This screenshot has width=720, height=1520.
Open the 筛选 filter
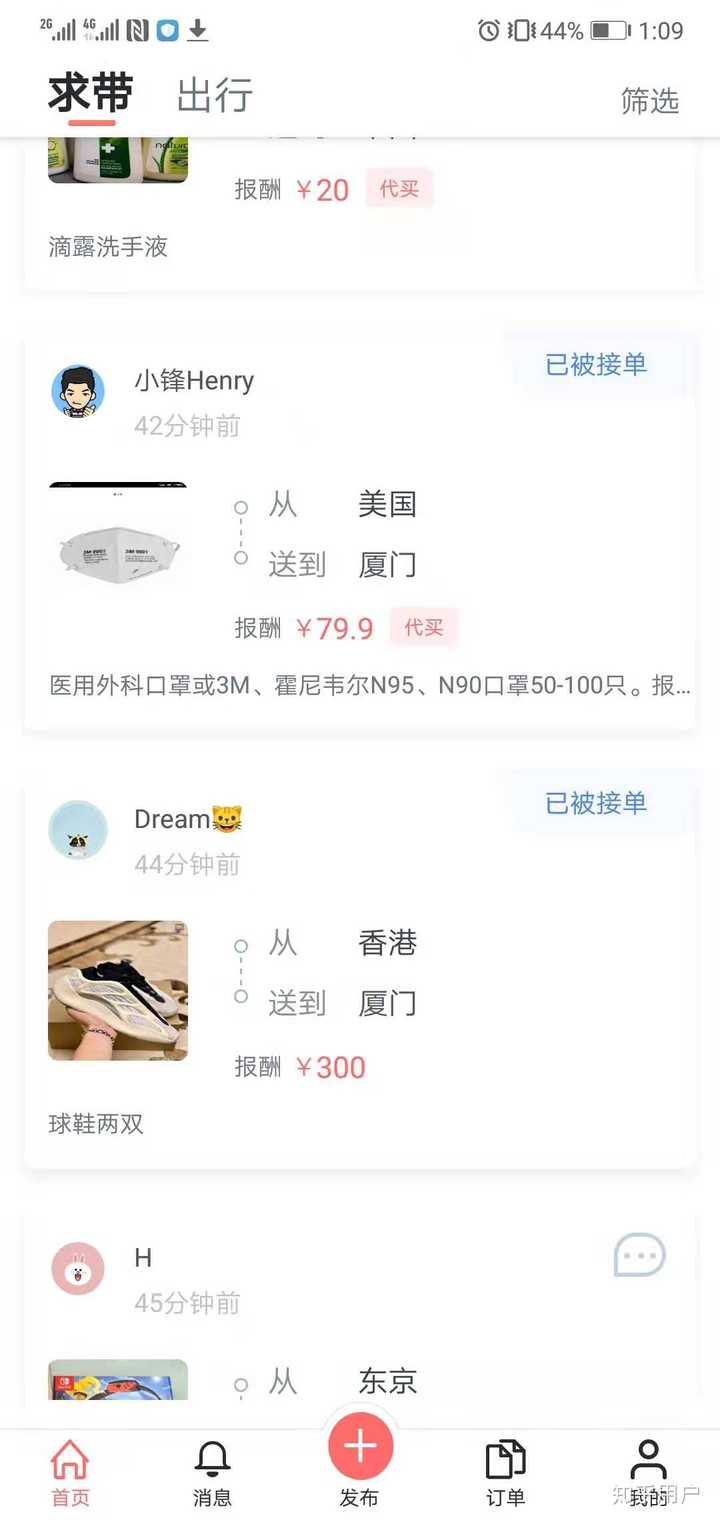[649, 101]
